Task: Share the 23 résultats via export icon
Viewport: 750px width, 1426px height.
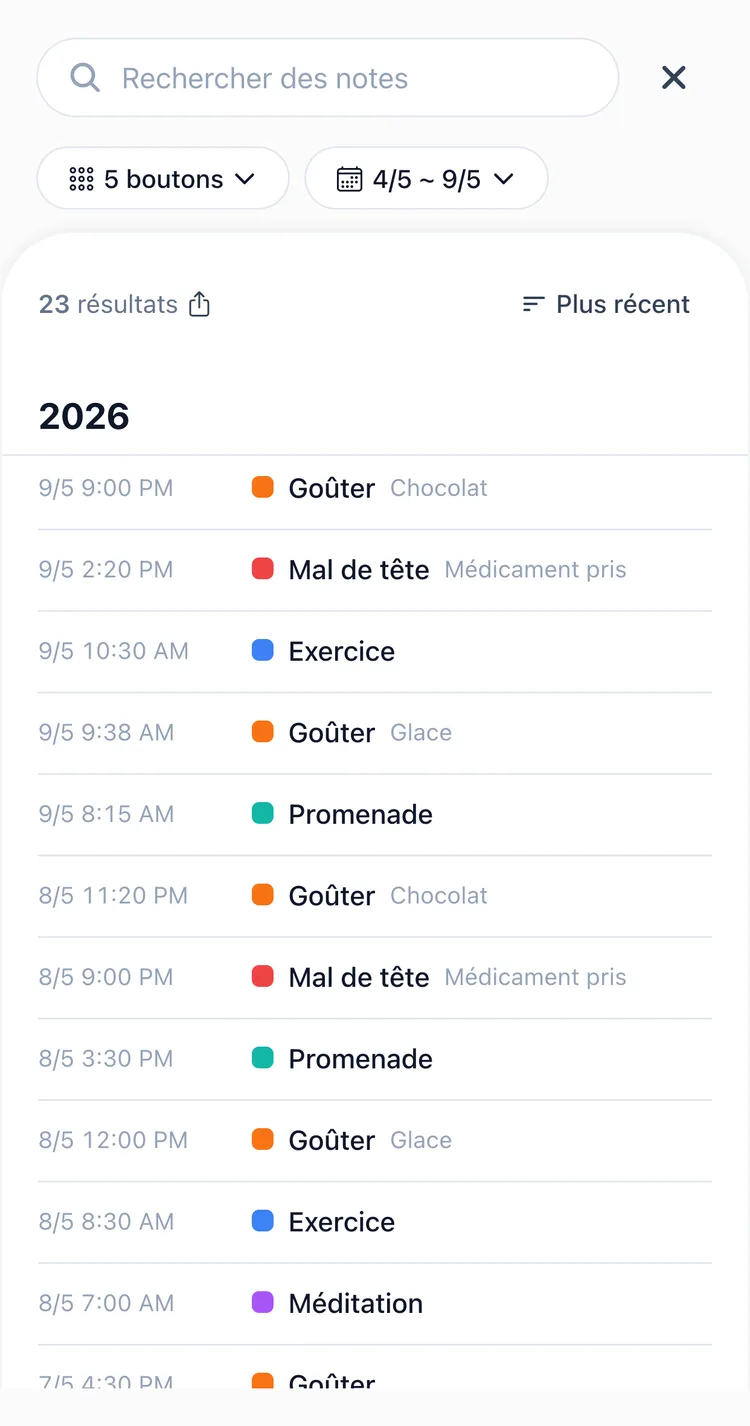Action: coord(200,304)
